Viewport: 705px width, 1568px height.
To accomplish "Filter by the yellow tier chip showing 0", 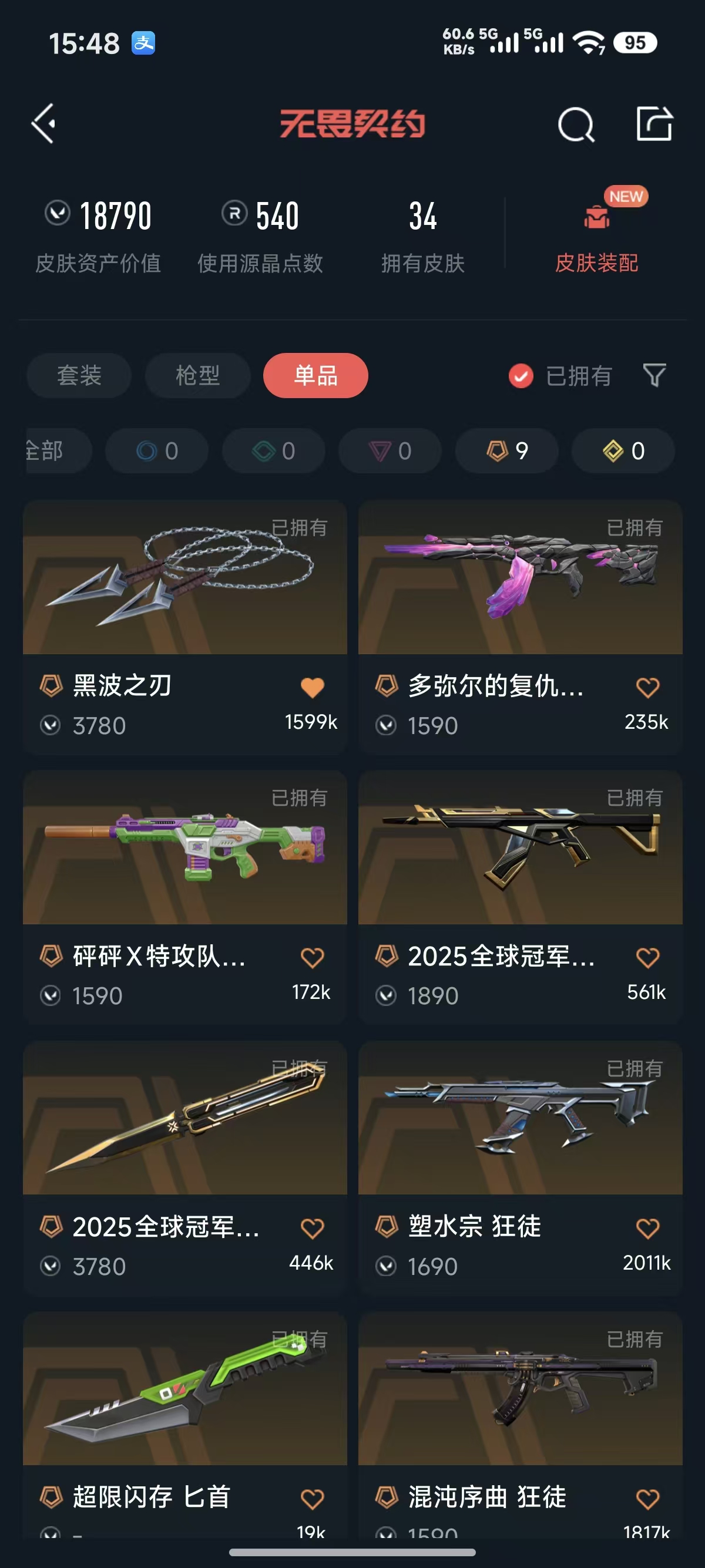I will [x=623, y=451].
